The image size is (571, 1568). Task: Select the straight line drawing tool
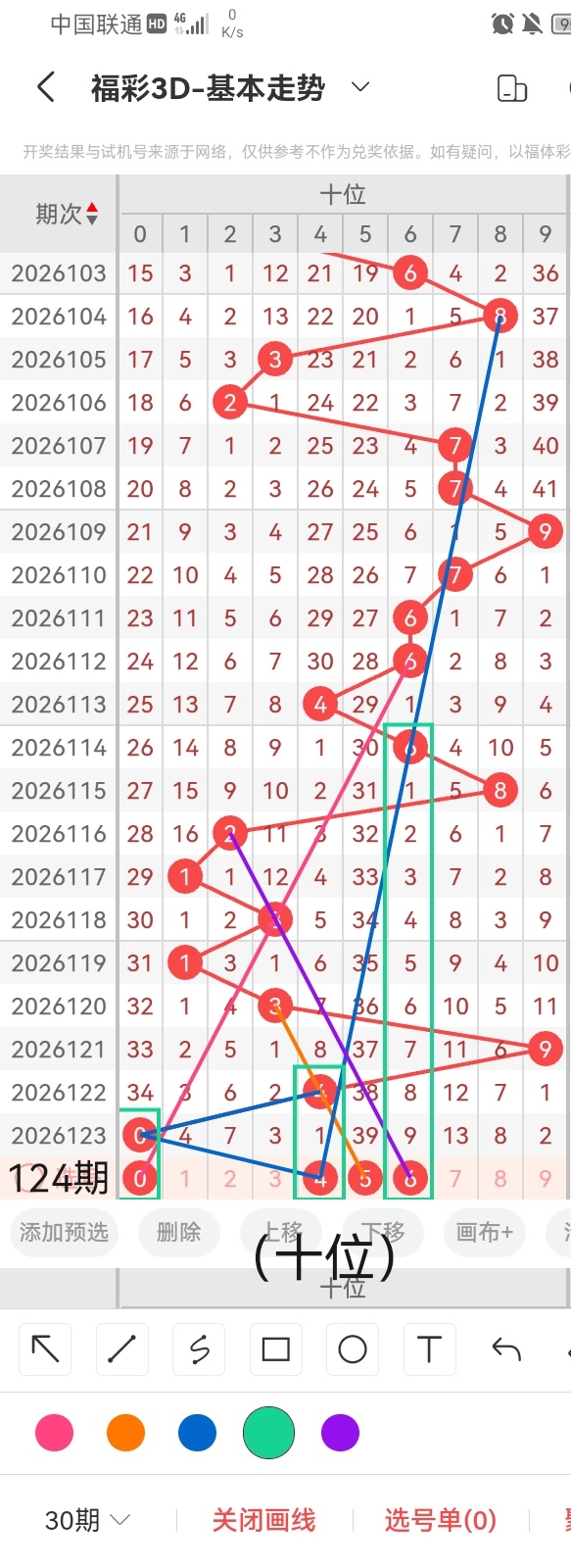[121, 1349]
